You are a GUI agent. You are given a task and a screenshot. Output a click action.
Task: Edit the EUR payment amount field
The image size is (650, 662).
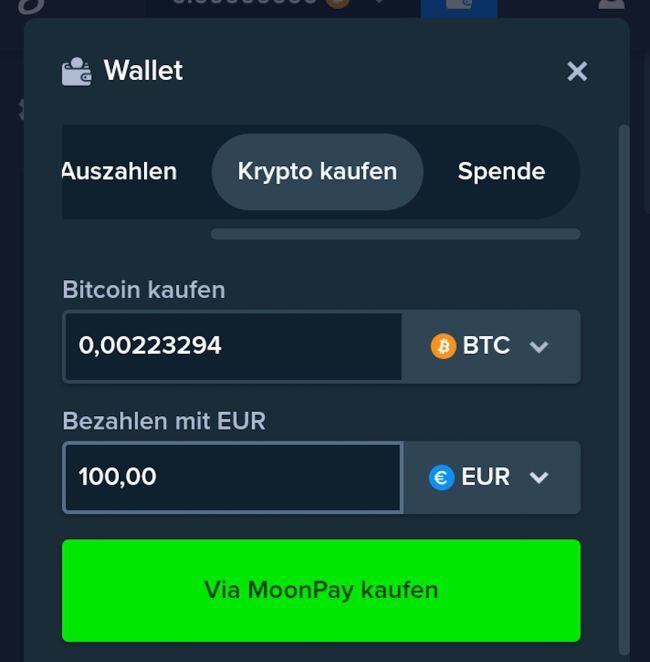pos(232,477)
